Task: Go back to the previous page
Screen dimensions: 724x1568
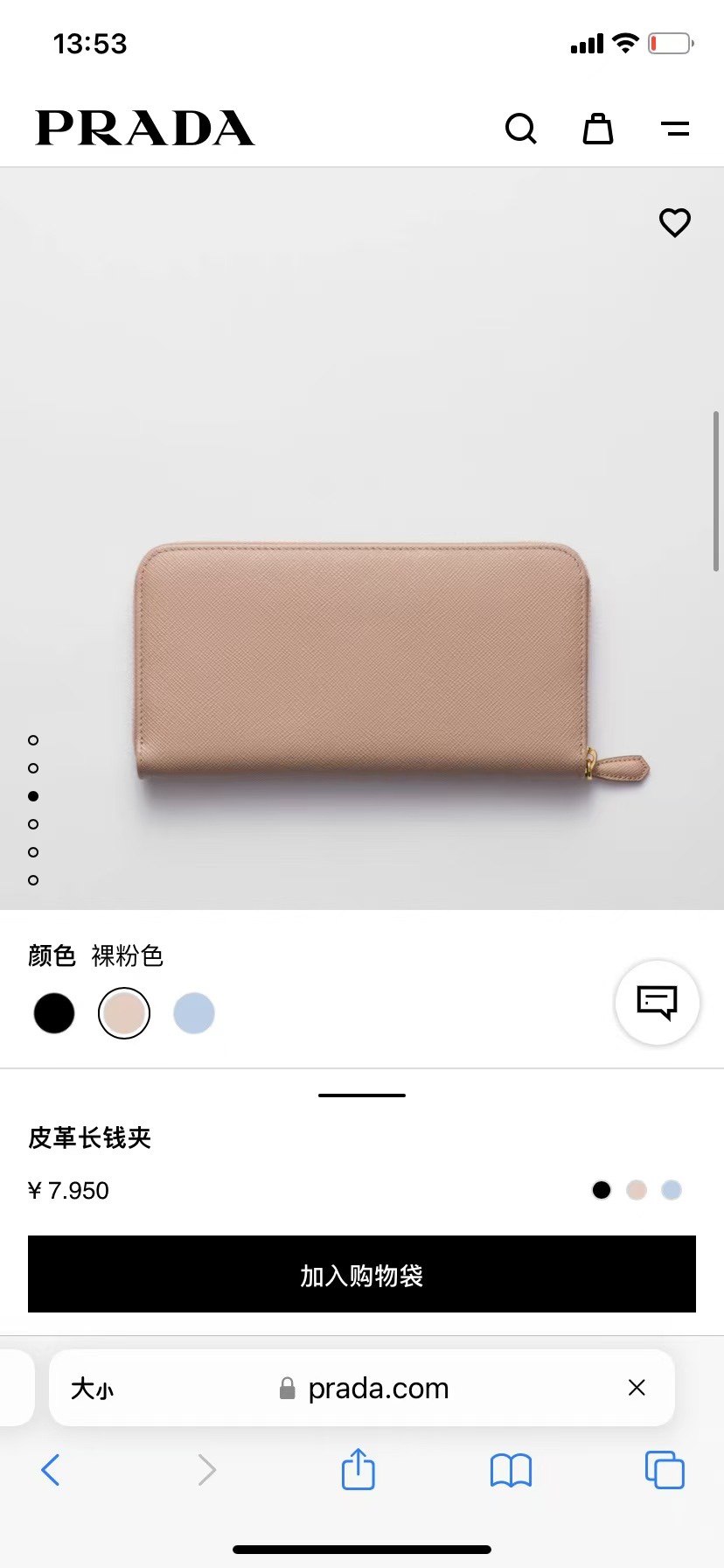Action: point(51,1470)
